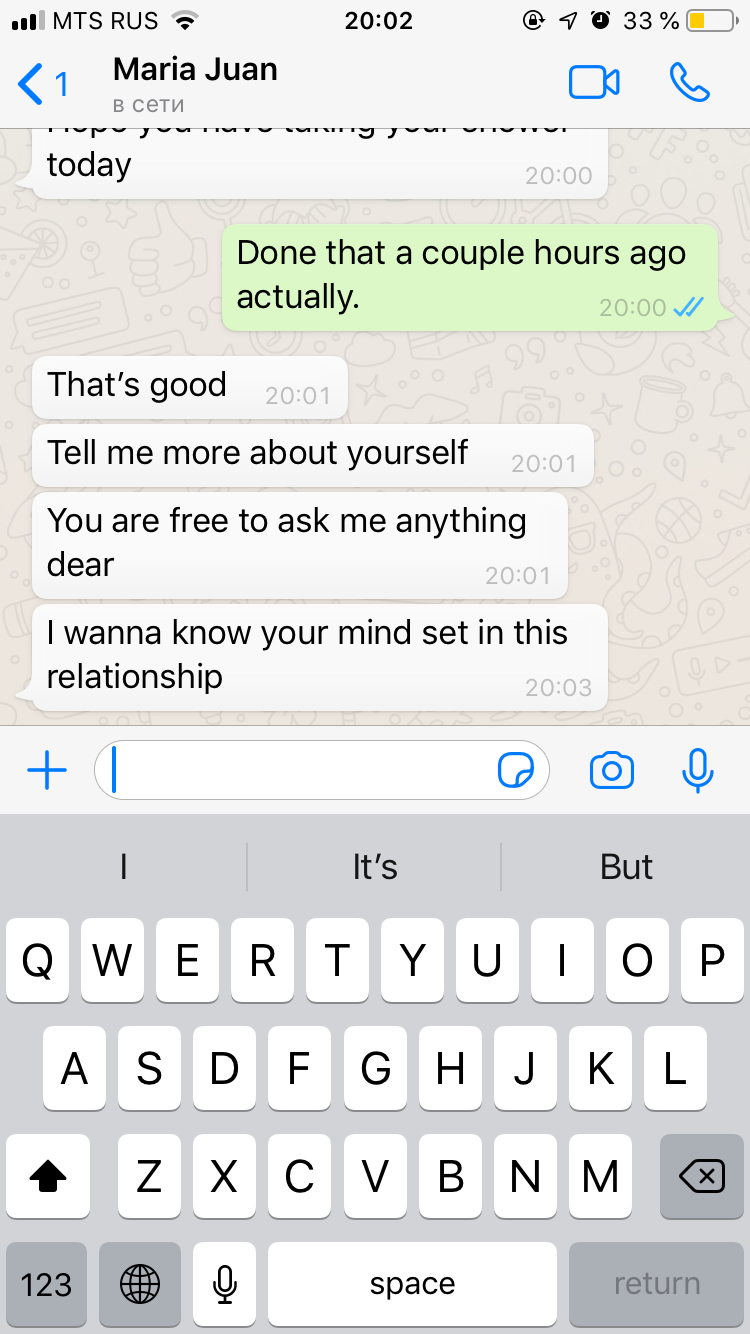Open Maria Juan's contact info
The image size is (750, 1334).
point(195,84)
